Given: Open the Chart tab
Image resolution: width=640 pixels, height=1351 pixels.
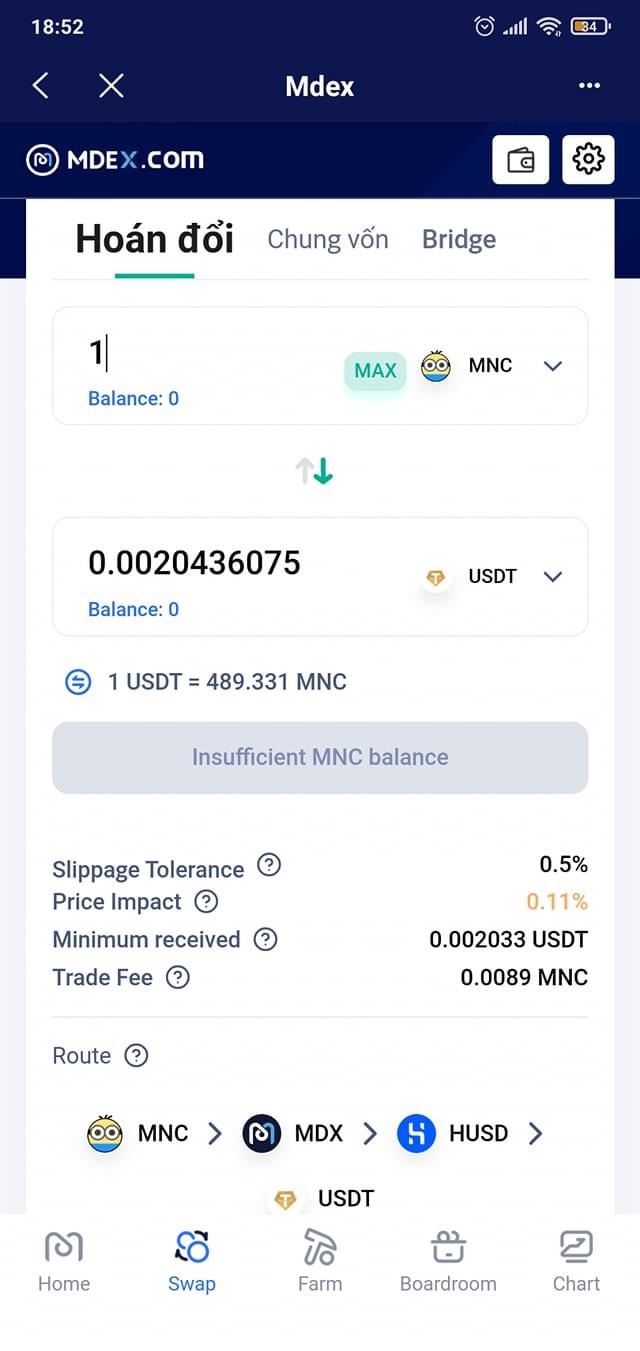Looking at the screenshot, I should point(576,1262).
